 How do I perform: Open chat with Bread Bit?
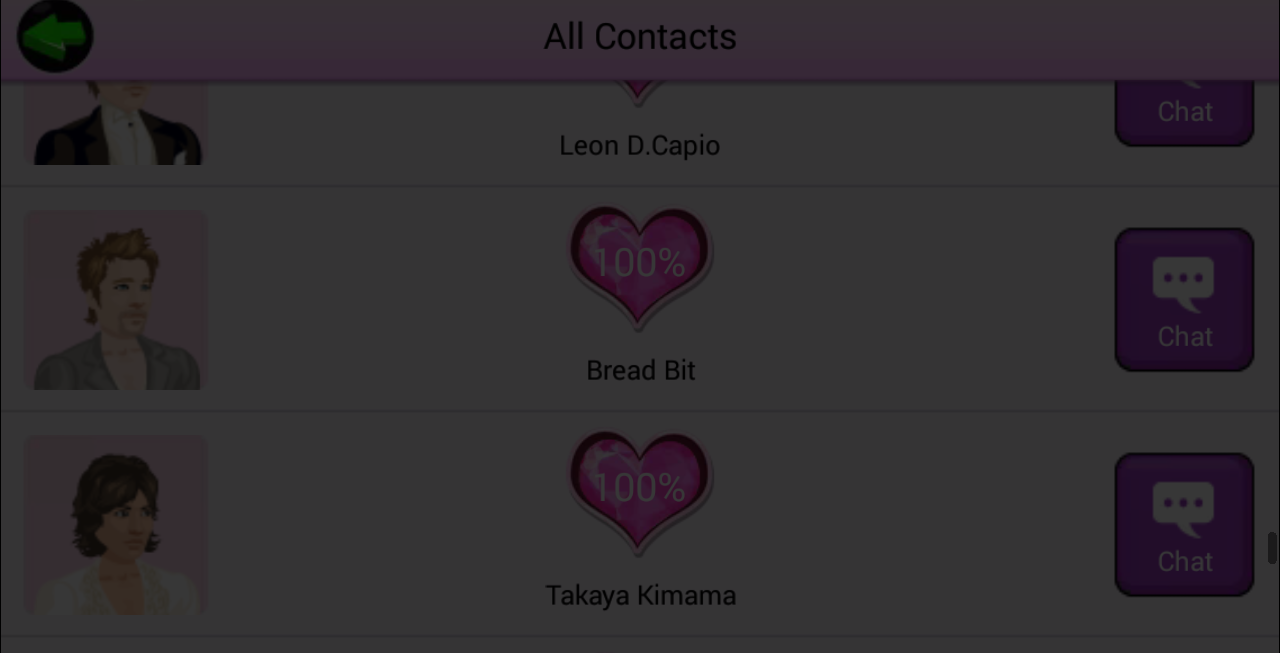point(1184,300)
